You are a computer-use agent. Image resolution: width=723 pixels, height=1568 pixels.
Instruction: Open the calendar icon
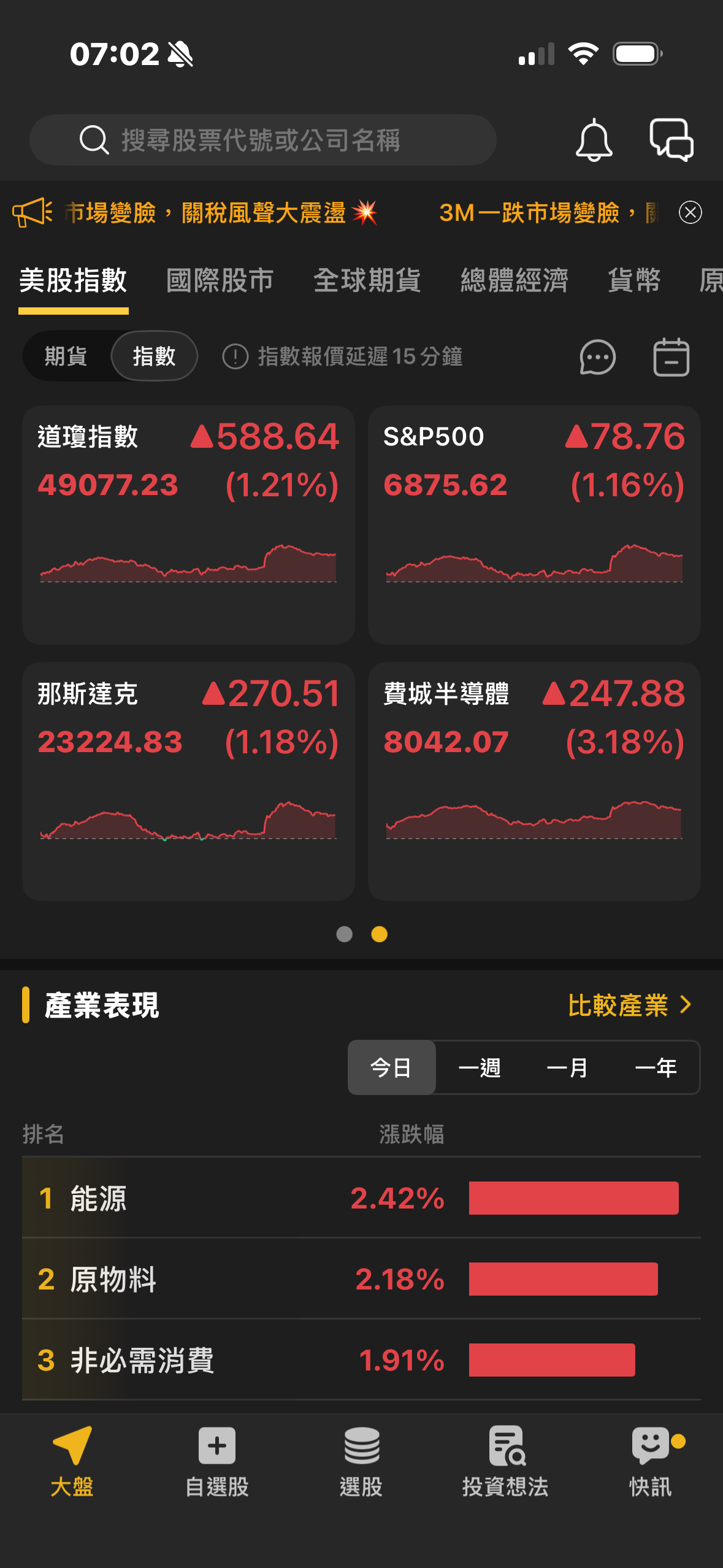(x=671, y=357)
